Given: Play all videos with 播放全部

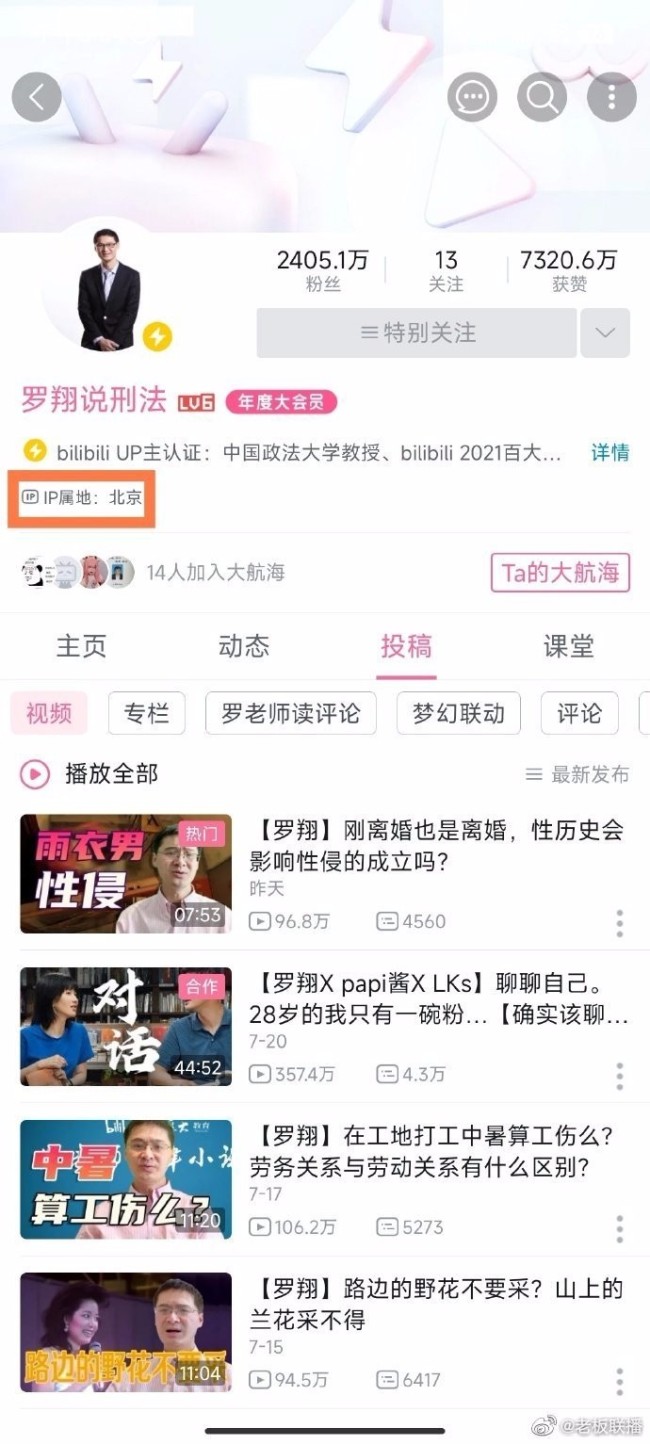Looking at the screenshot, I should [x=90, y=774].
